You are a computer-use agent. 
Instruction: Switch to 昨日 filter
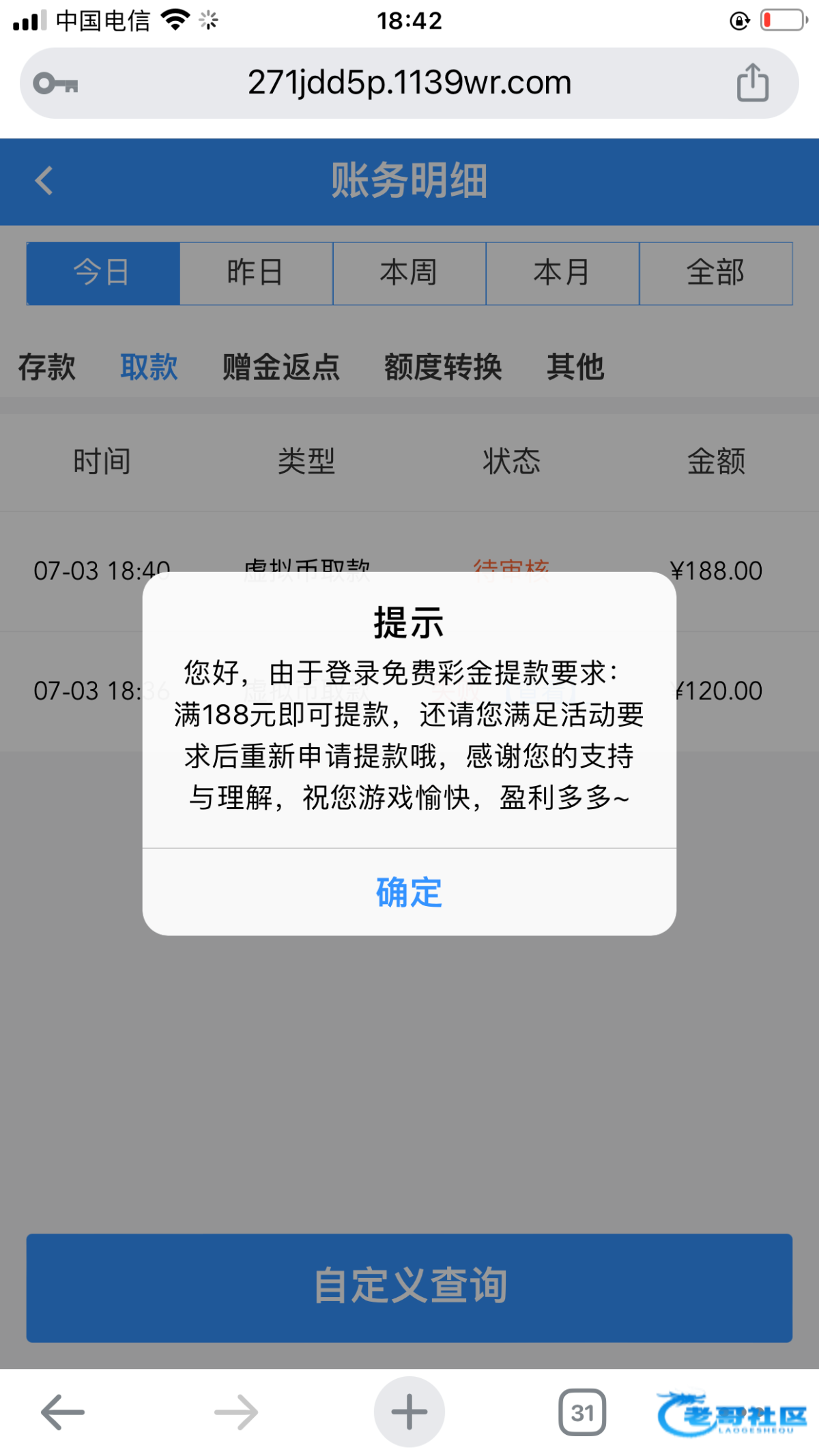click(x=256, y=273)
